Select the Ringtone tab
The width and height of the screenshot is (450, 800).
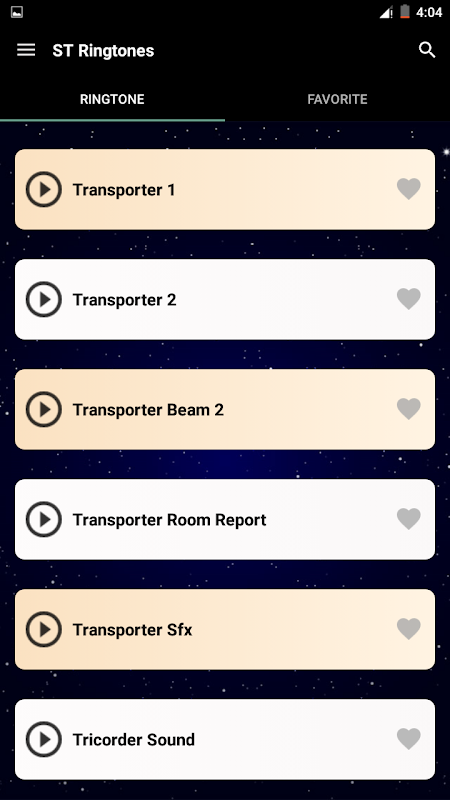(x=112, y=99)
